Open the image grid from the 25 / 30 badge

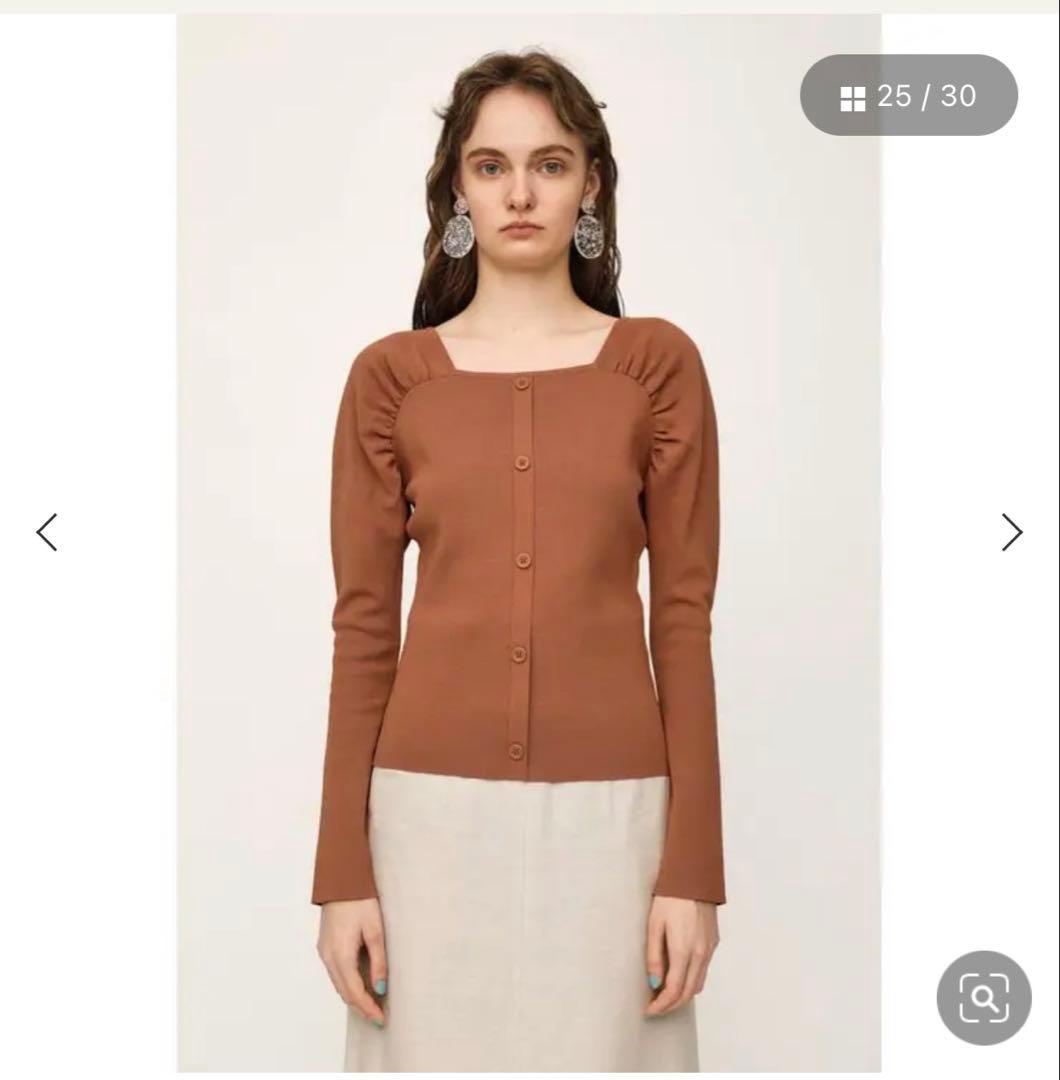tap(908, 95)
